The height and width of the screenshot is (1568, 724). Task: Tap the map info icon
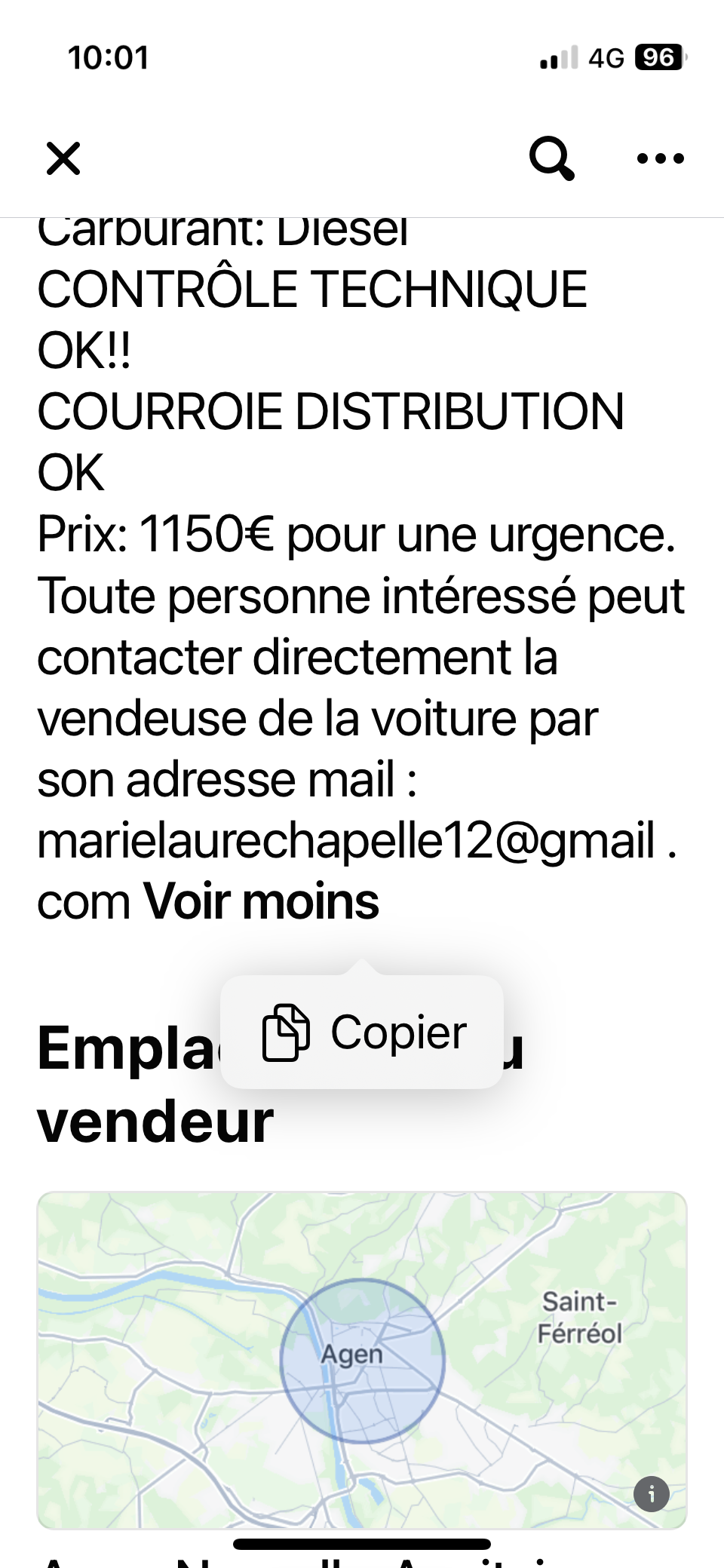[x=652, y=1493]
